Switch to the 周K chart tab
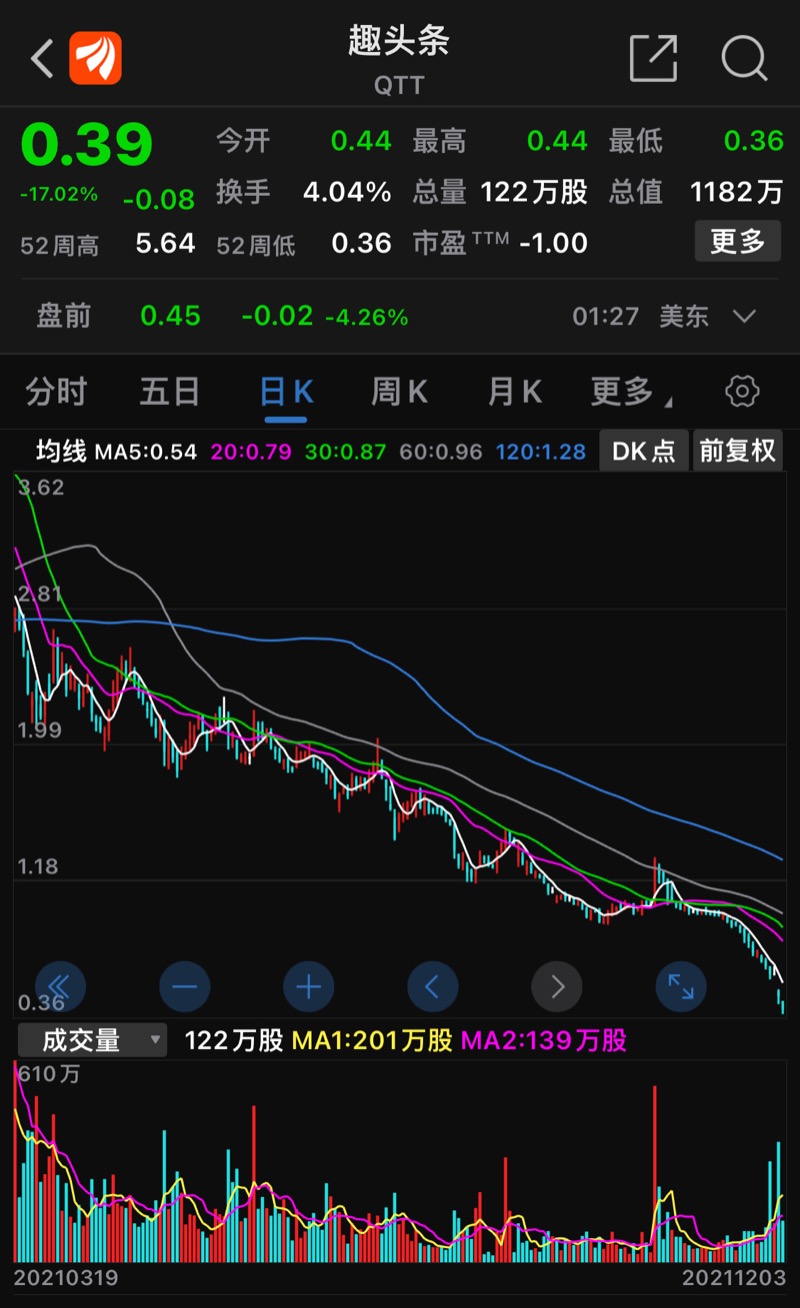Image resolution: width=800 pixels, height=1308 pixels. click(x=400, y=392)
